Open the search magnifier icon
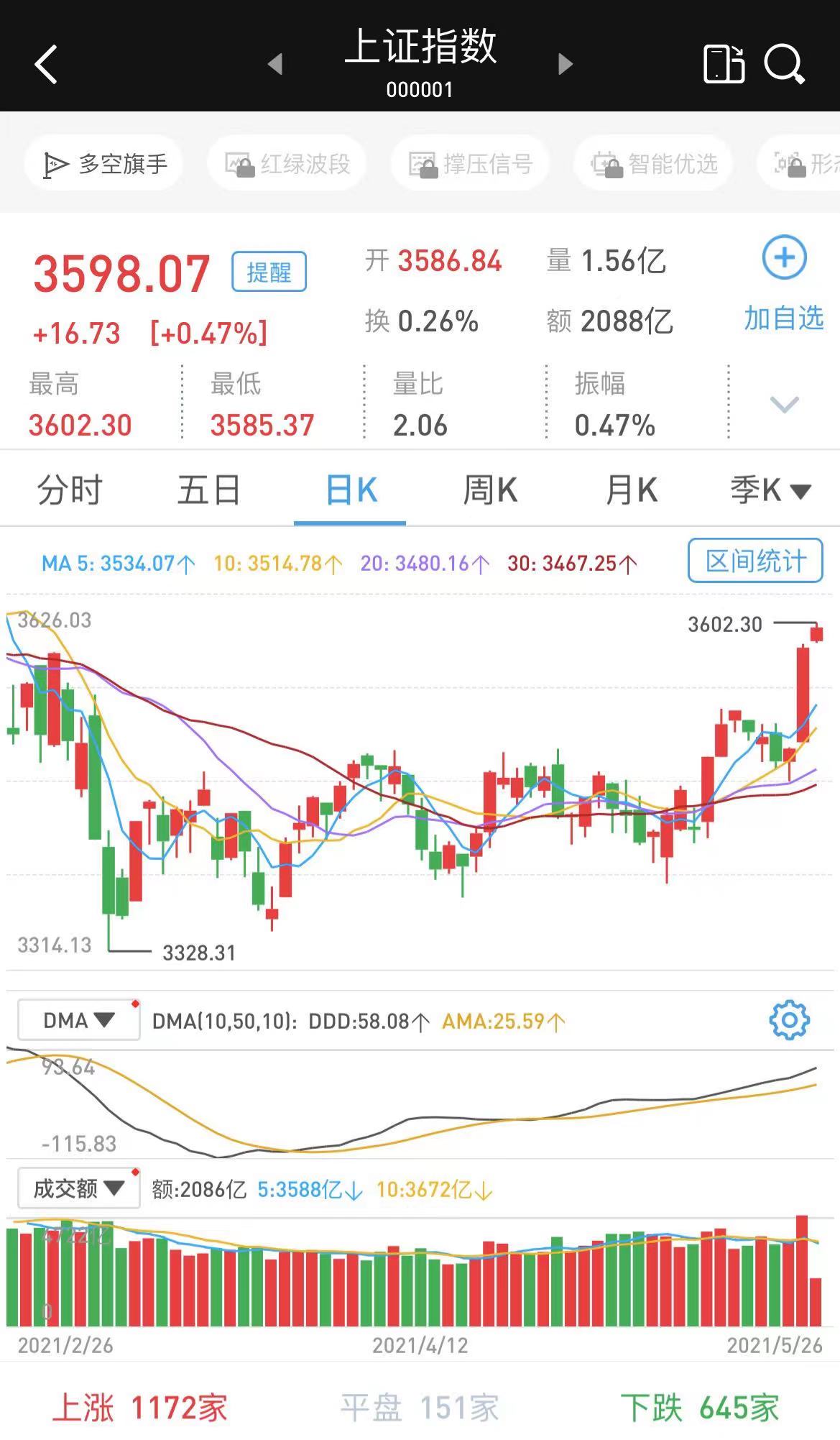Viewport: 840px width, 1440px height. [x=784, y=64]
